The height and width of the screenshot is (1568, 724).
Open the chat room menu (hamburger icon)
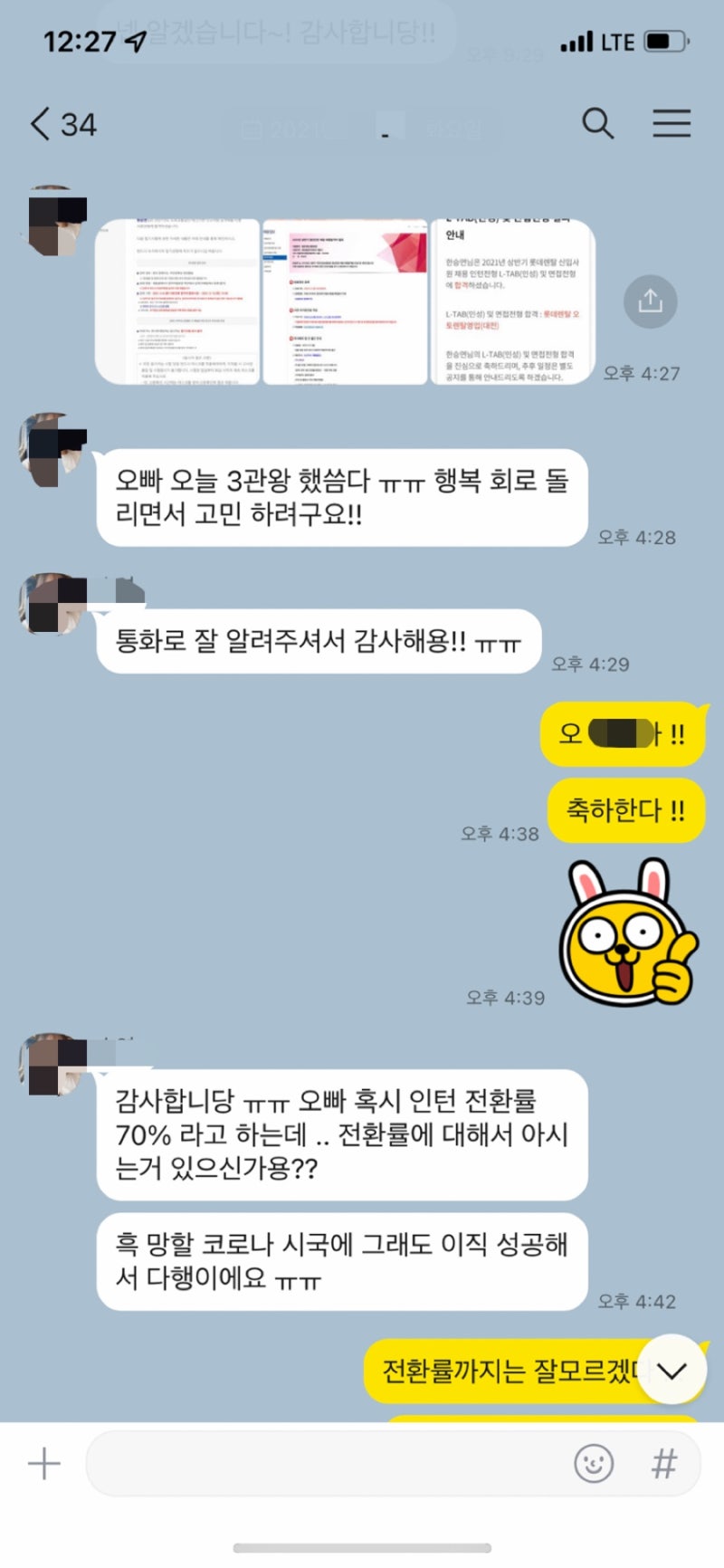click(672, 124)
